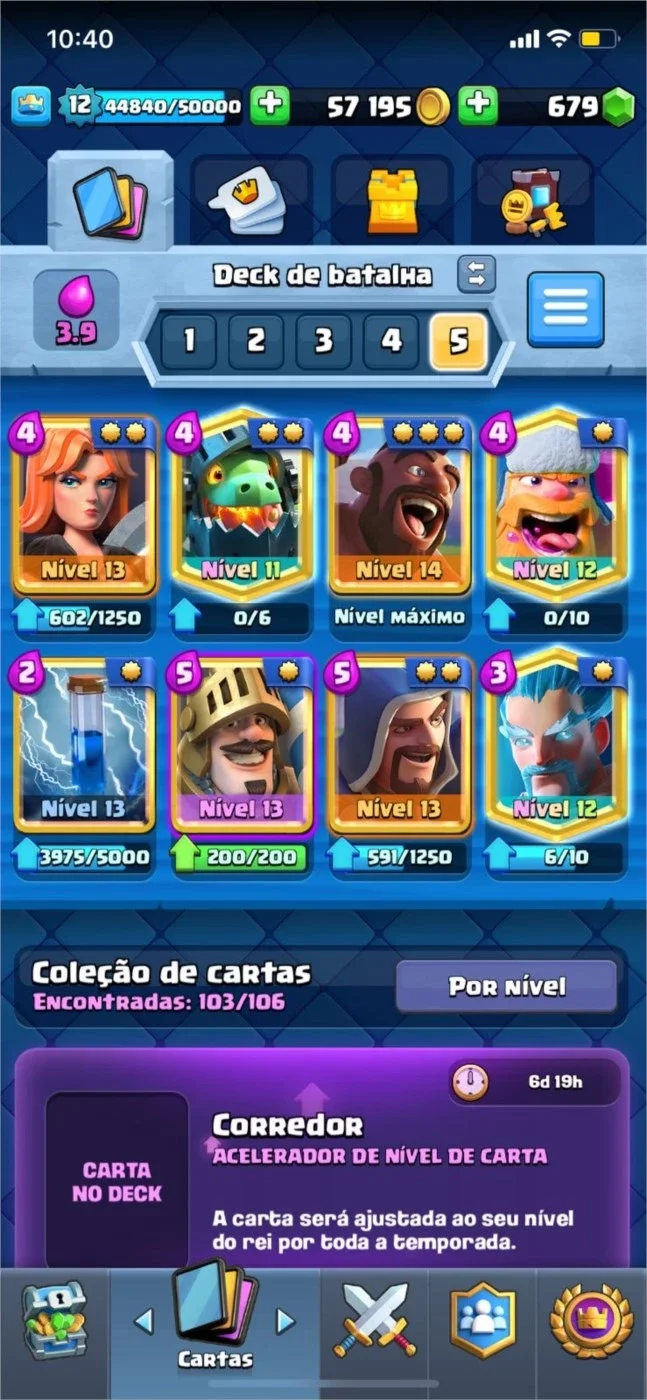This screenshot has width=647, height=1400.
Task: Open the clan social tab
Action: (x=484, y=1321)
